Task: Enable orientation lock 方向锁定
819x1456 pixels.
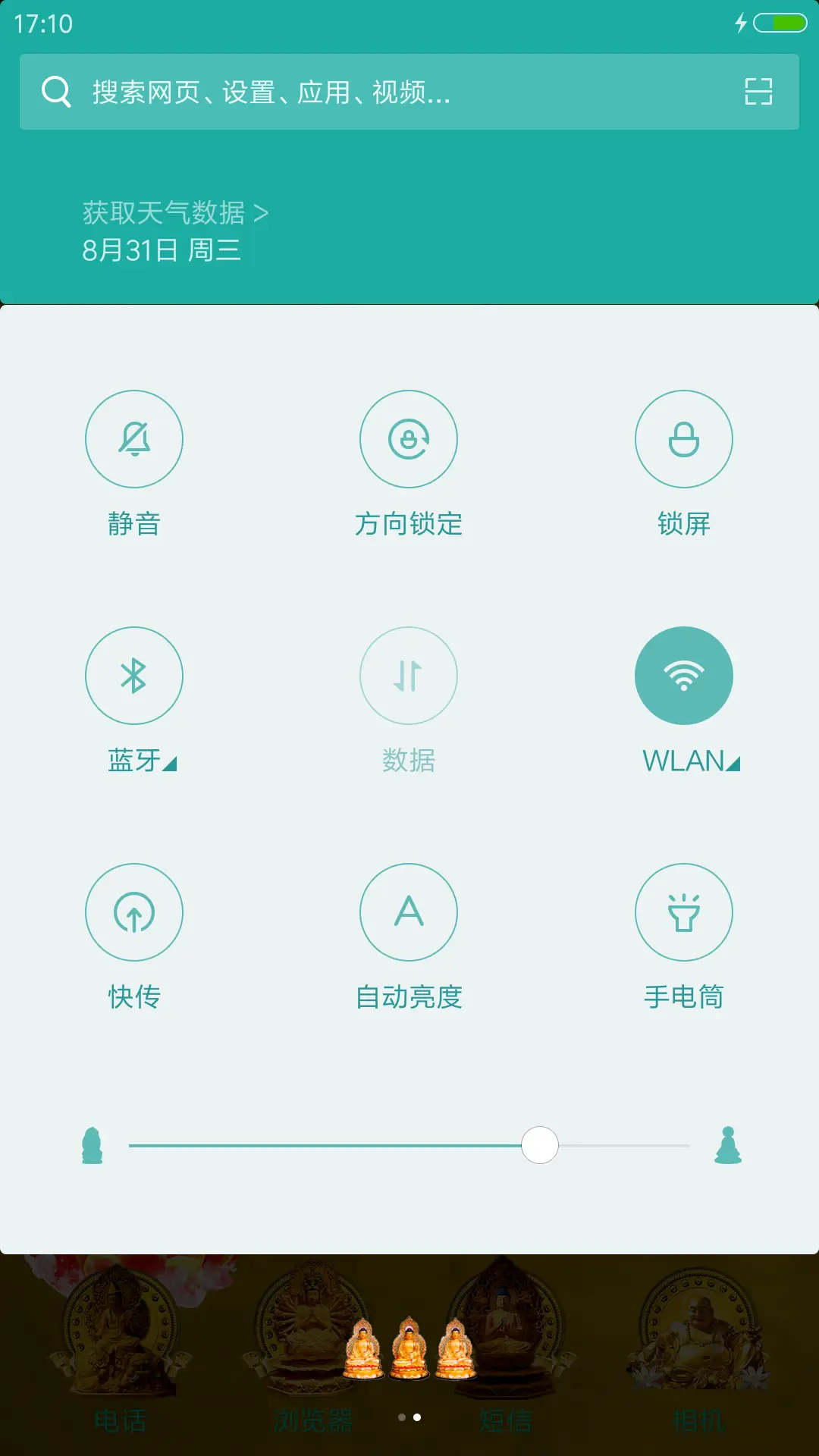Action: (x=409, y=438)
